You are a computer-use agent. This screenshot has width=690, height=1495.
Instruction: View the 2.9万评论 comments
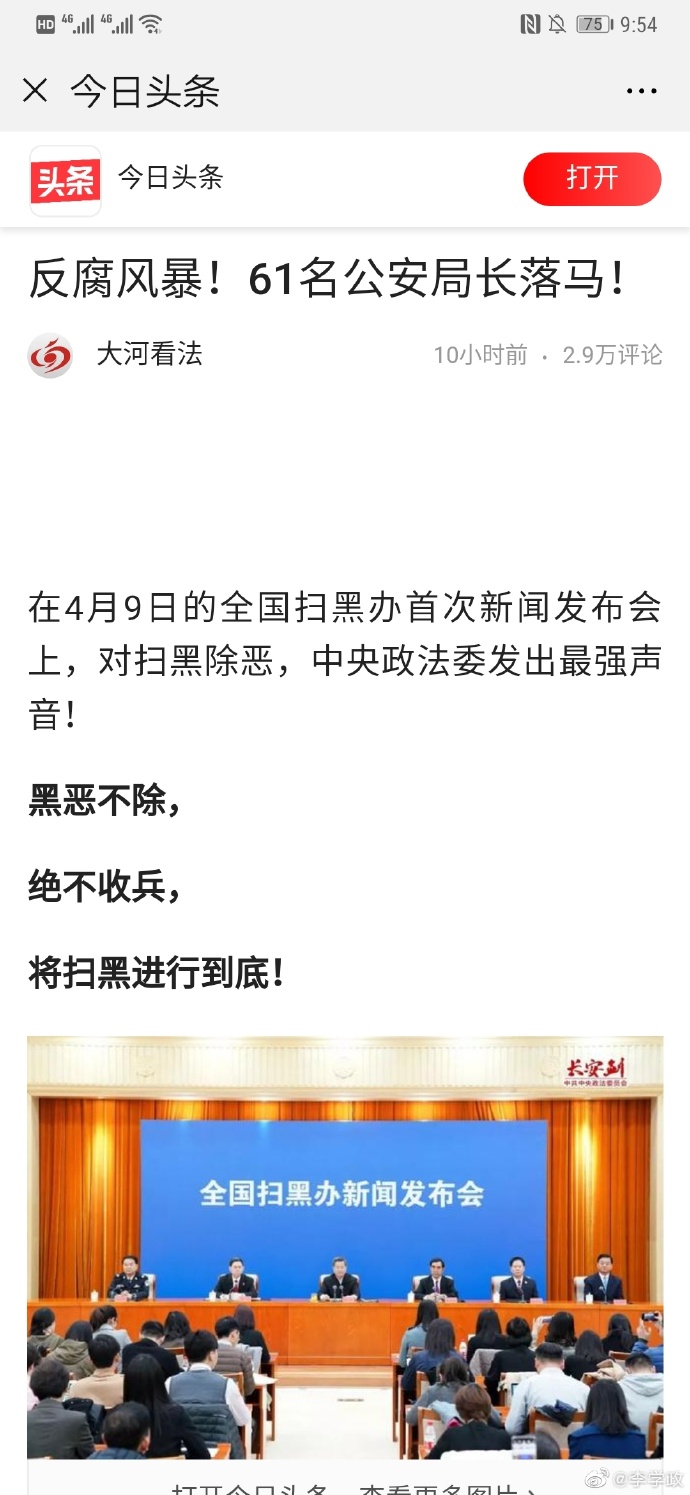pos(612,355)
